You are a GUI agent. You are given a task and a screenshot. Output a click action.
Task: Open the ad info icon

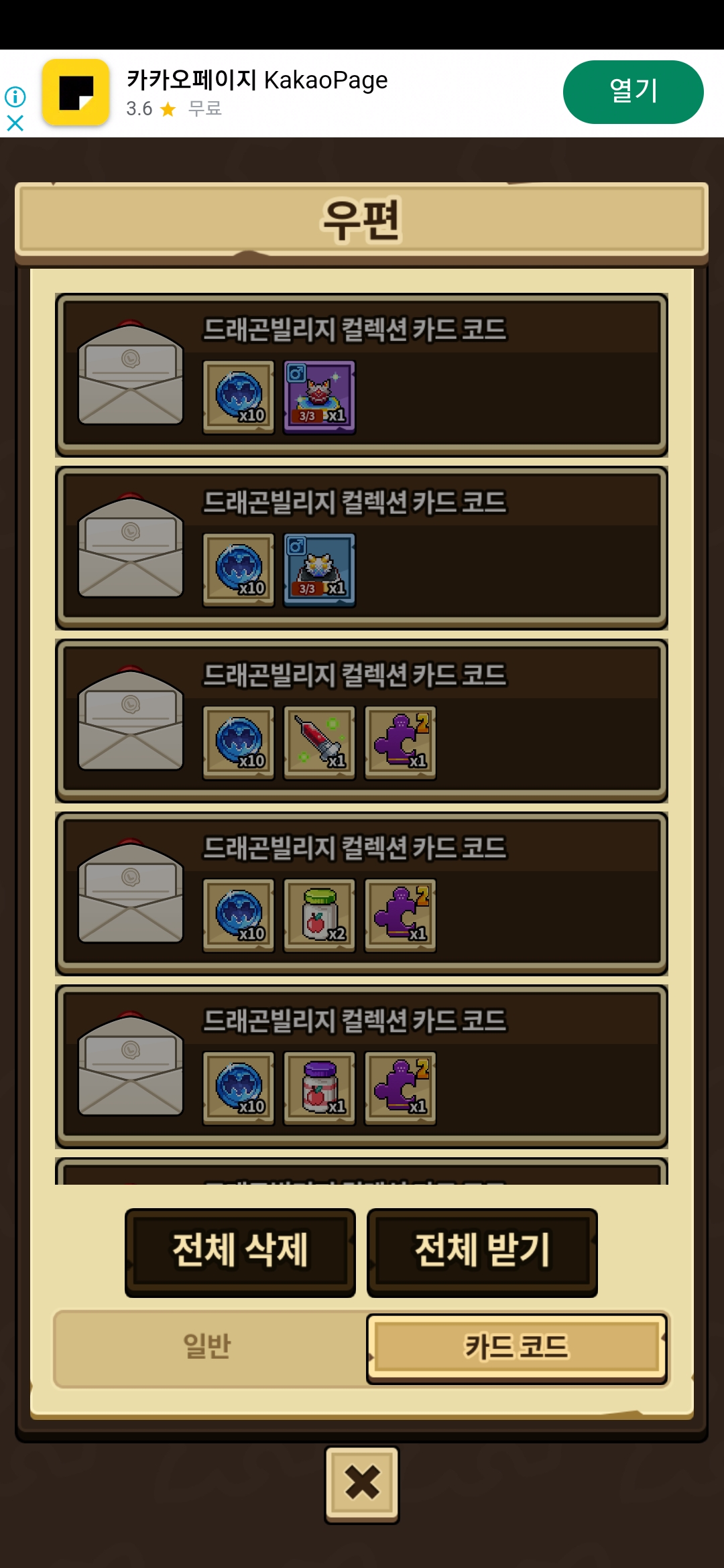point(15,96)
